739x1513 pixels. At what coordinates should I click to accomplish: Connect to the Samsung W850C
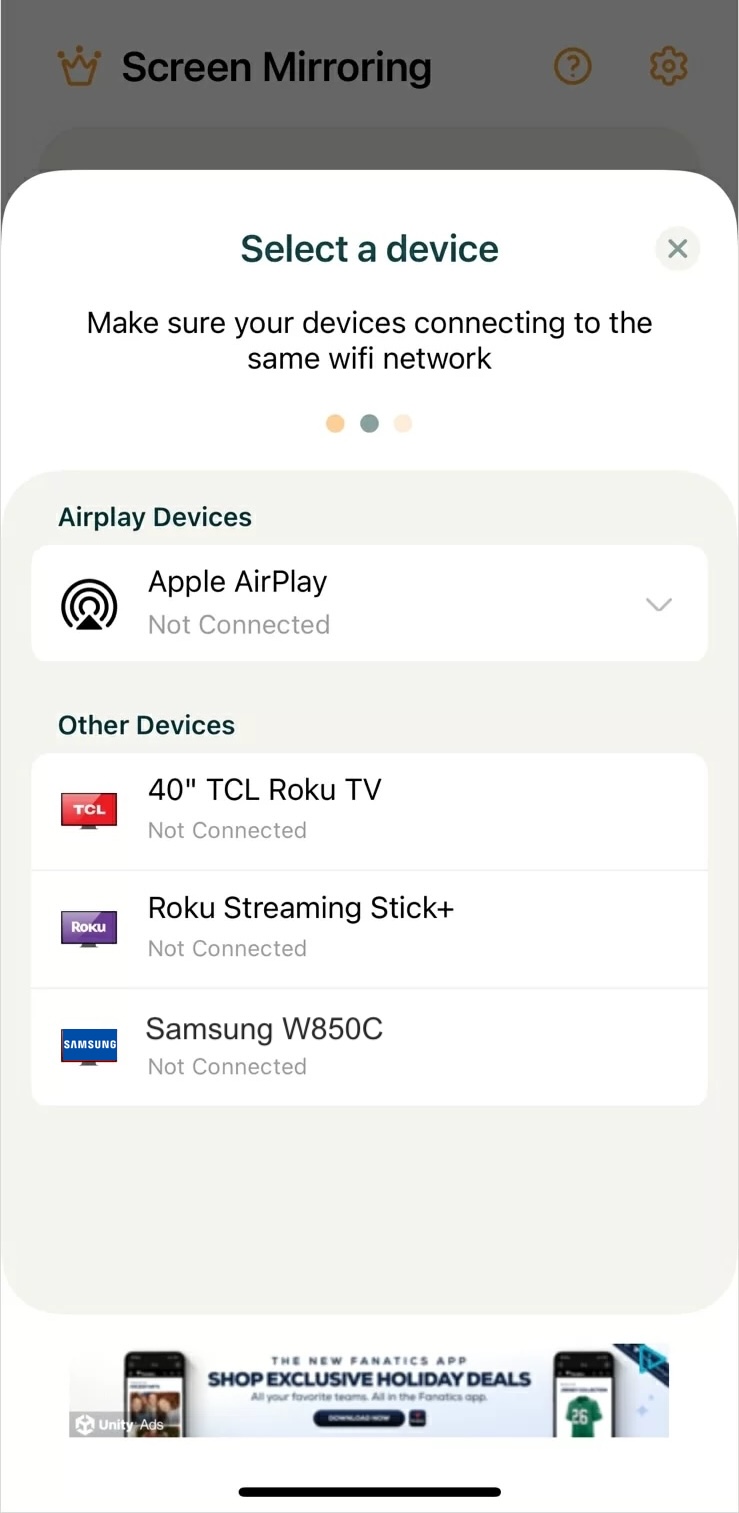click(370, 1047)
